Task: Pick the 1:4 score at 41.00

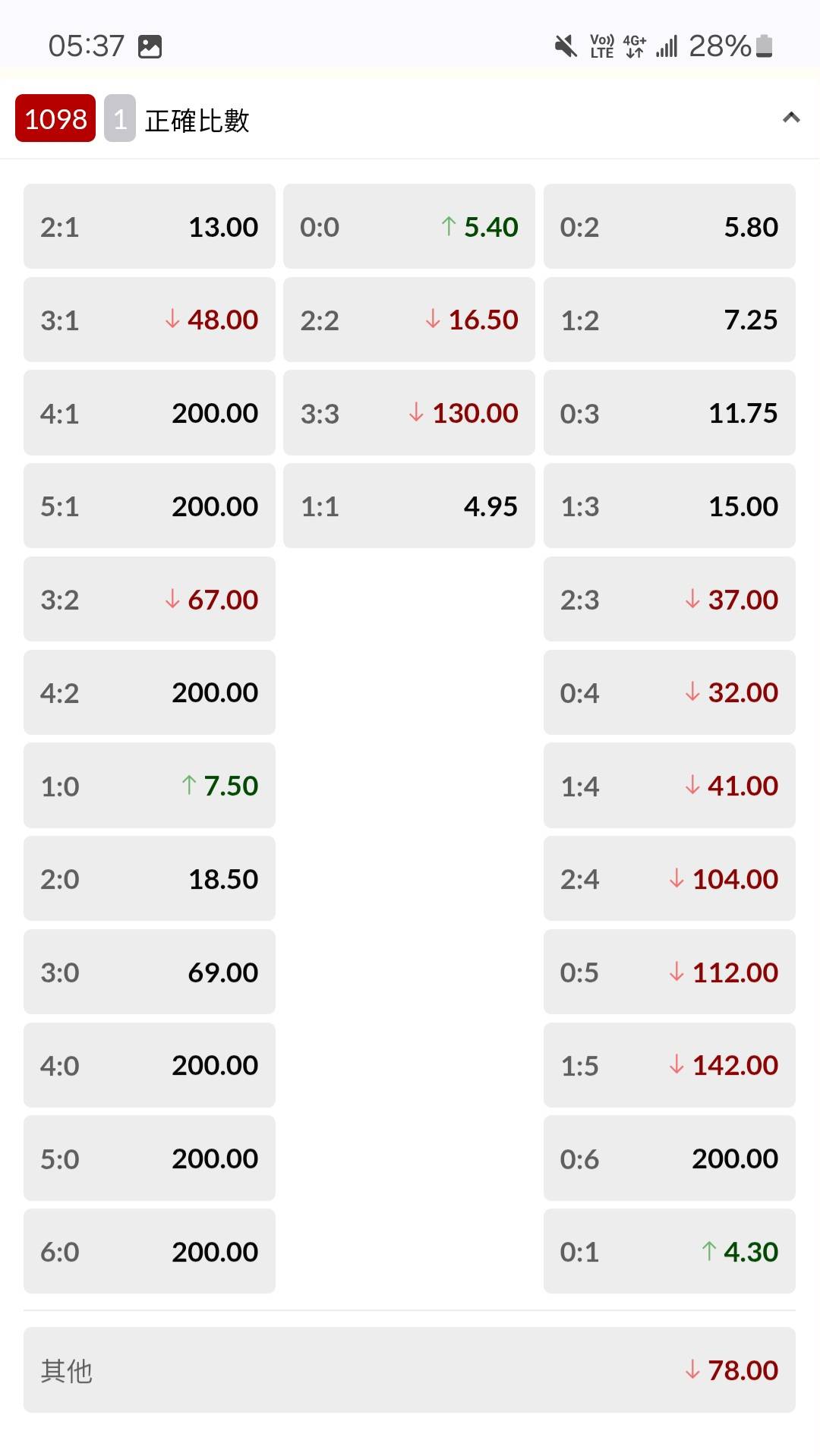Action: click(x=670, y=786)
